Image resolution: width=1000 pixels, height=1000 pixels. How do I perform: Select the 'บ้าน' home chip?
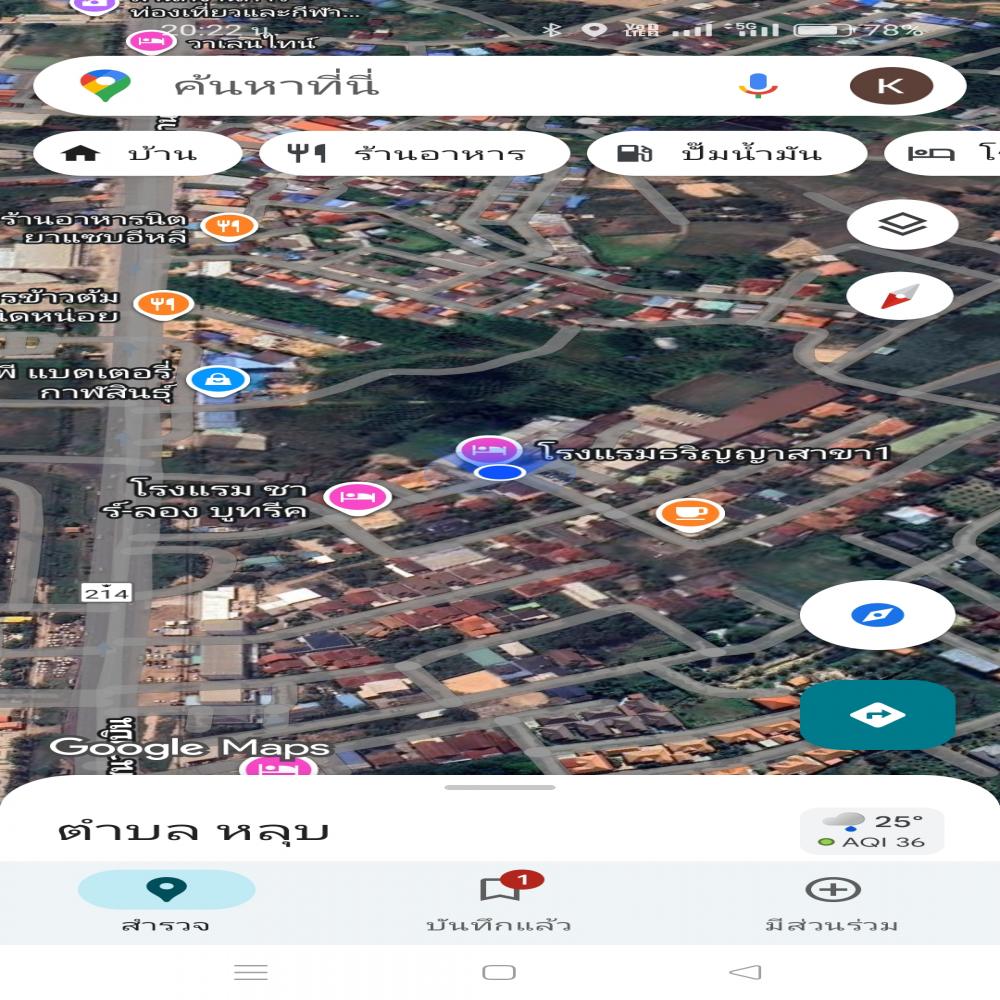(138, 154)
